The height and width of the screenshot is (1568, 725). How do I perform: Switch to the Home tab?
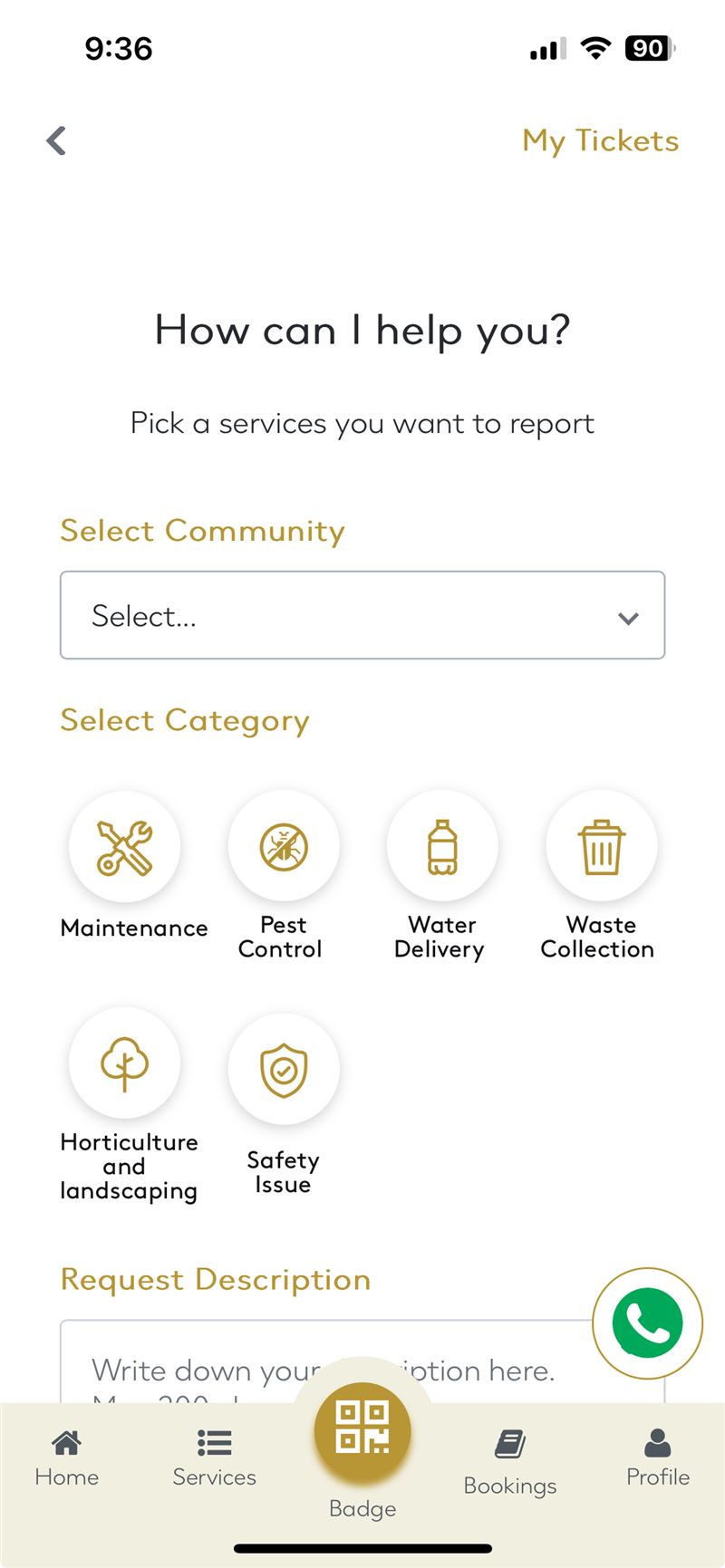(66, 1457)
